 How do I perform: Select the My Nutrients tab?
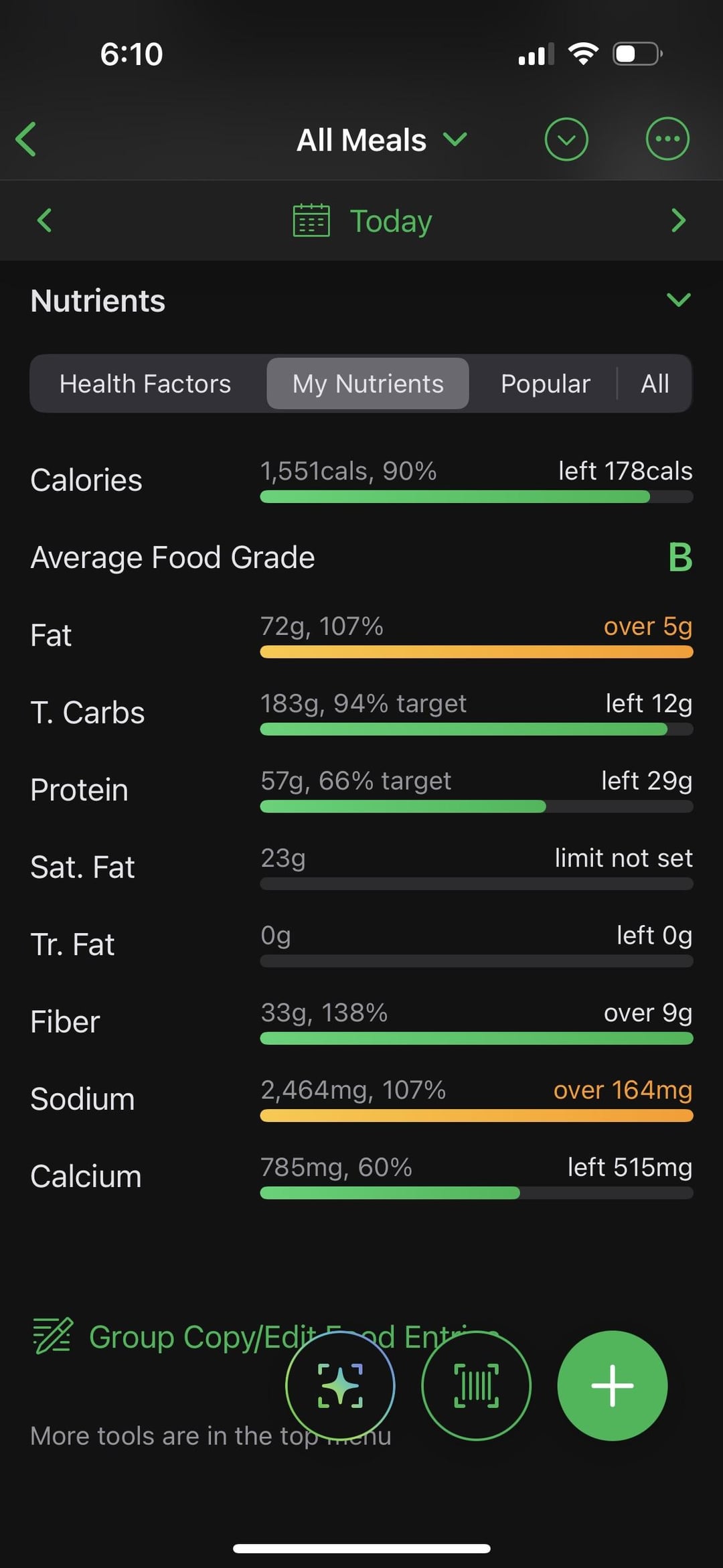point(368,384)
